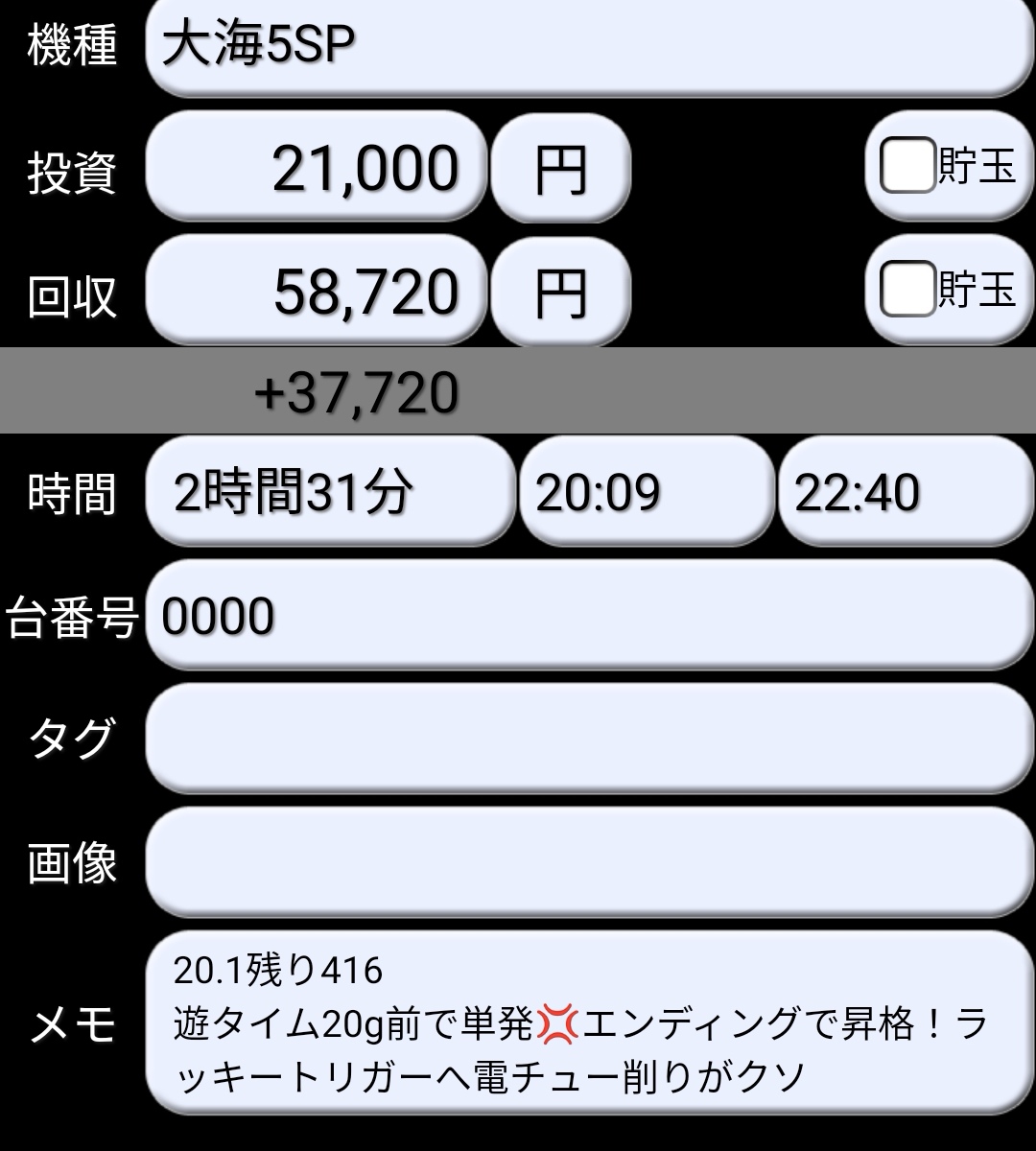Edit the 回収 amount of 58,720
This screenshot has height=1151, width=1036.
(x=315, y=292)
